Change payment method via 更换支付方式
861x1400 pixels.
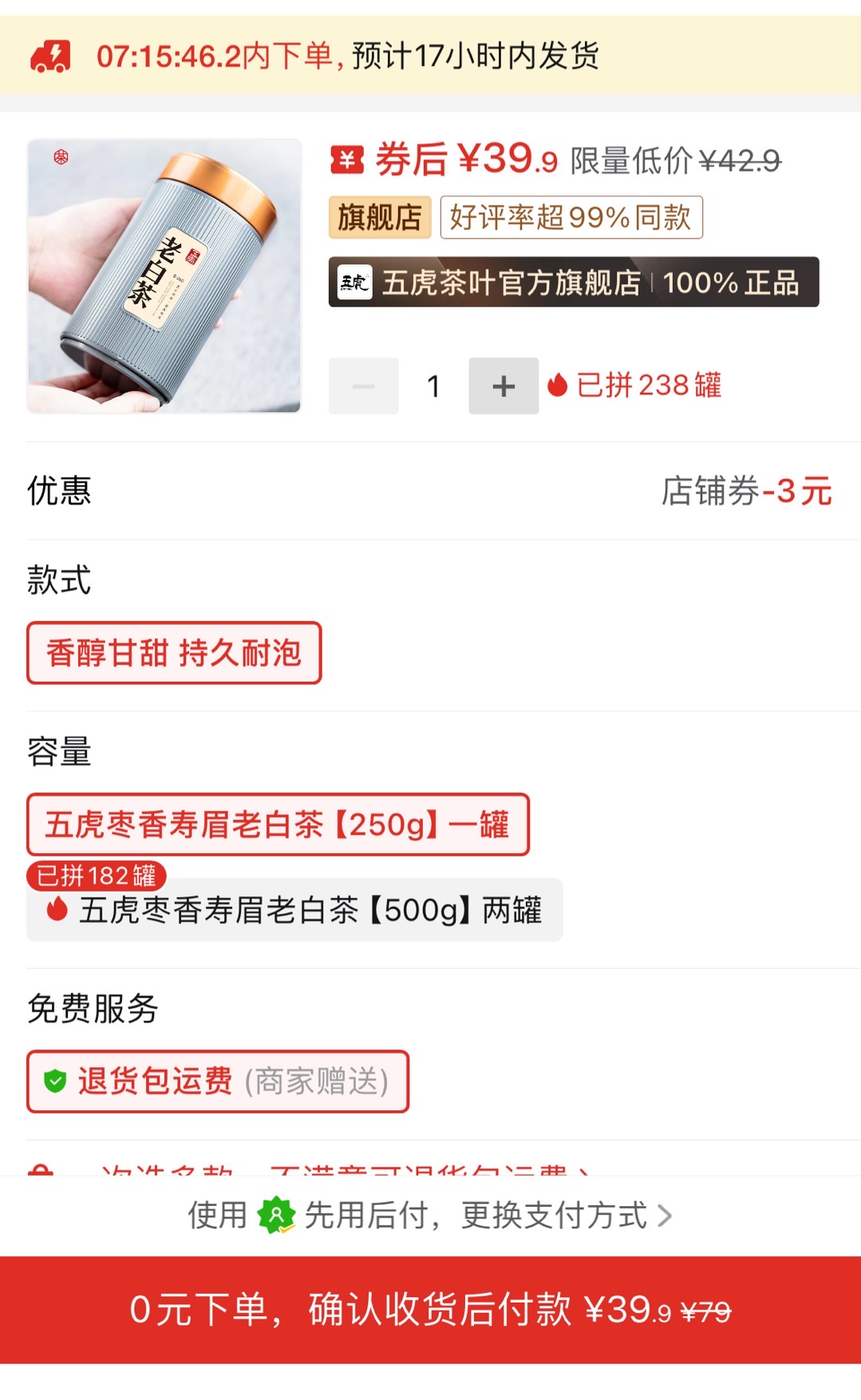pos(565,1216)
